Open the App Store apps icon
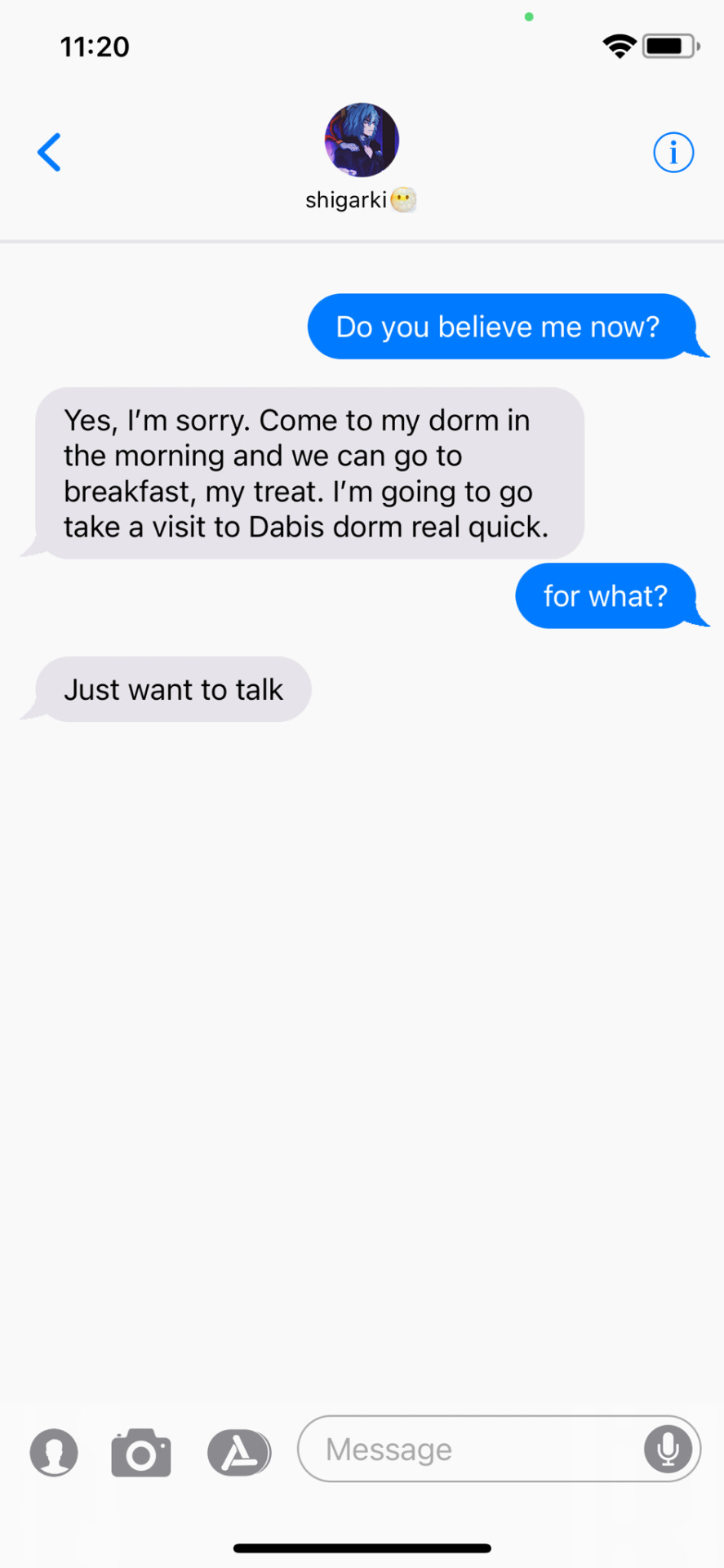The width and height of the screenshot is (724, 1568). pyautogui.click(x=238, y=1453)
